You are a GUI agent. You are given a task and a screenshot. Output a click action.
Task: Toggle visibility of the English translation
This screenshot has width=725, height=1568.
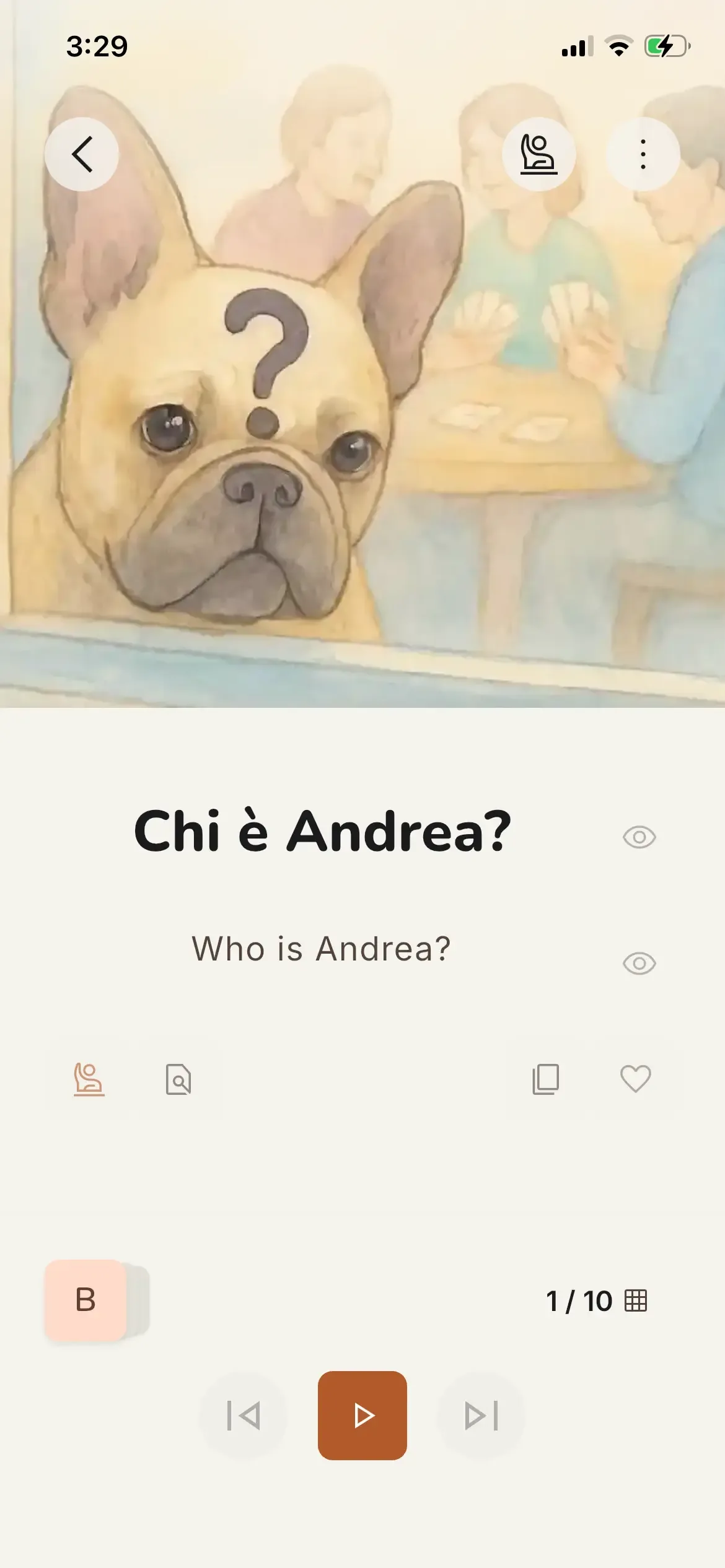[x=639, y=963]
